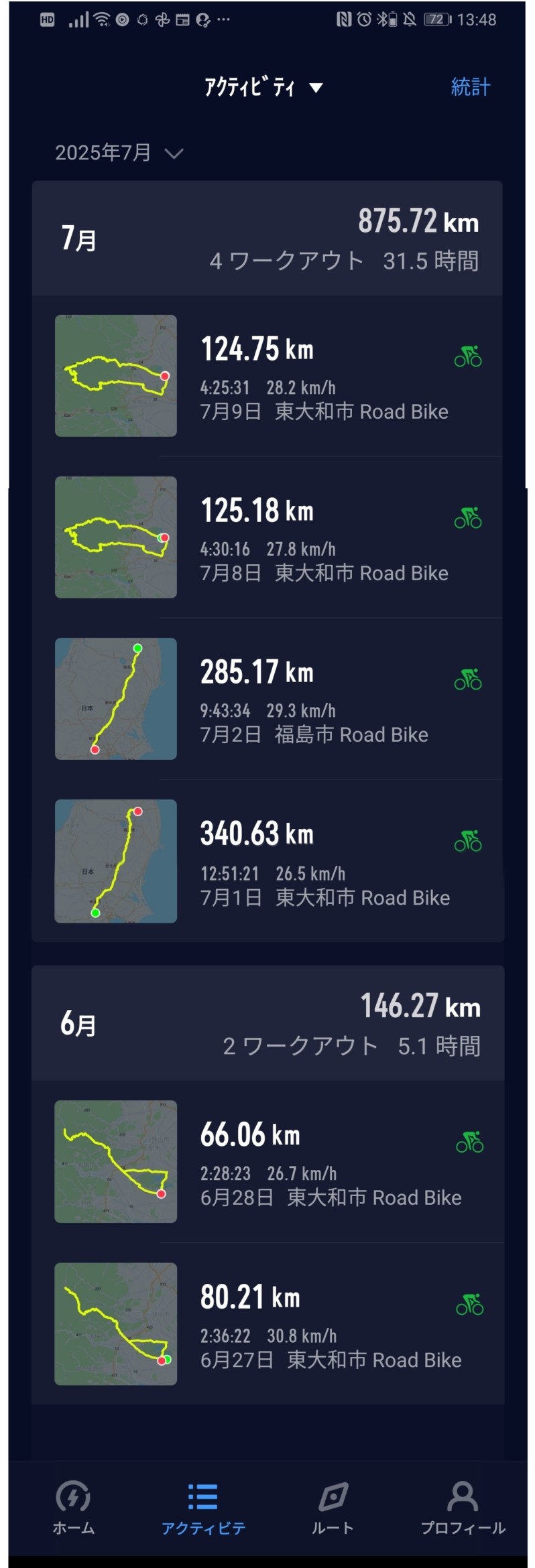This screenshot has height=1568, width=535.
Task: Select the アクティビティ tab
Action: tap(203, 1508)
